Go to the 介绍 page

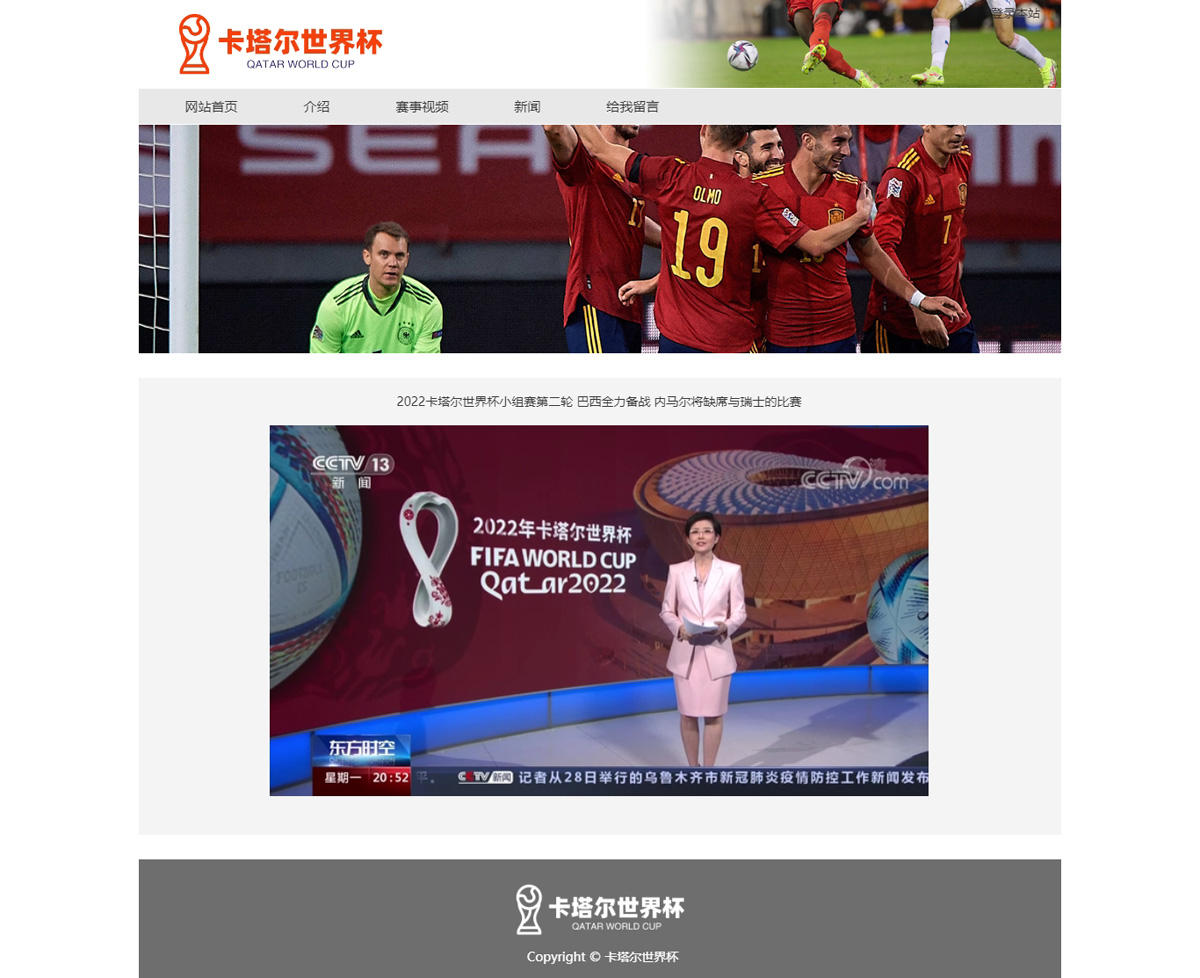316,107
